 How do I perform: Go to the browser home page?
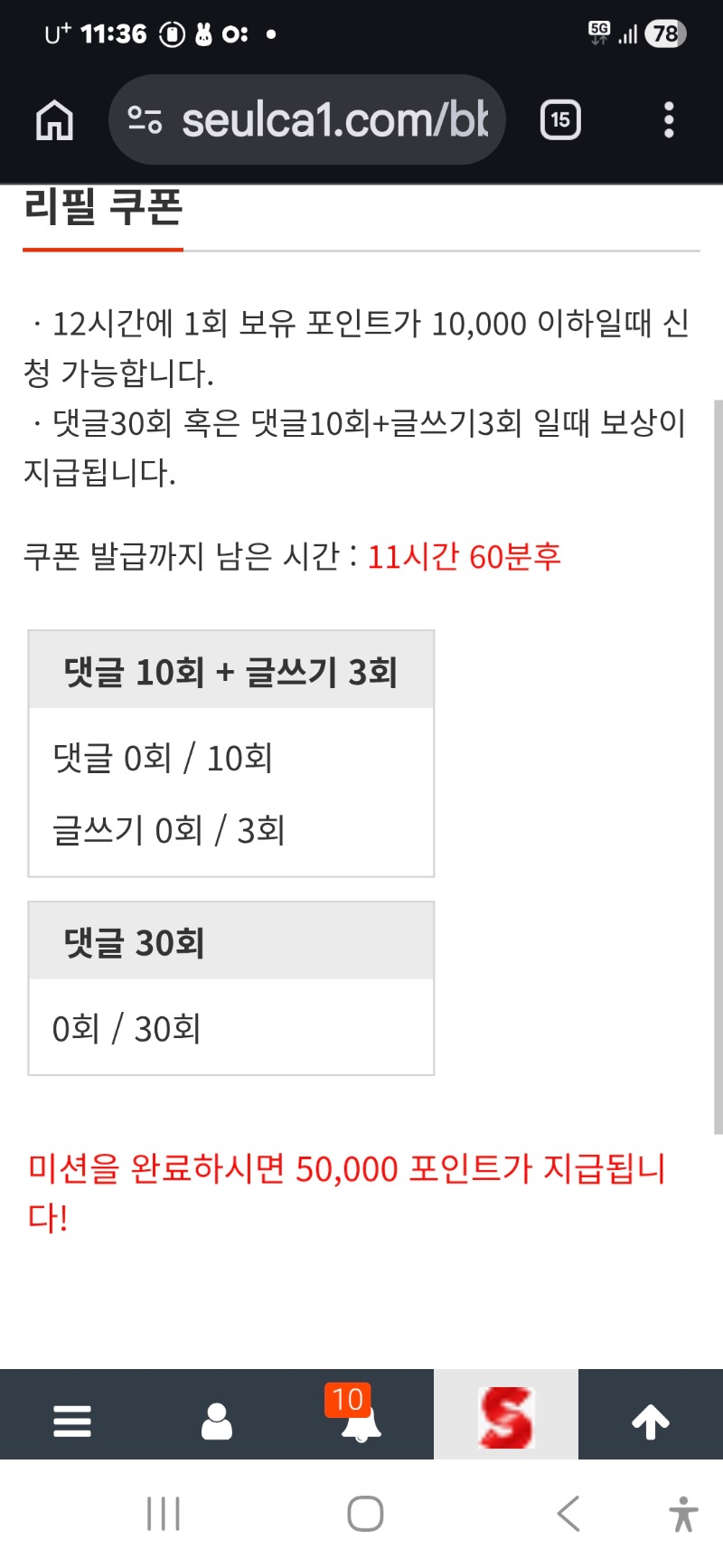click(x=54, y=120)
